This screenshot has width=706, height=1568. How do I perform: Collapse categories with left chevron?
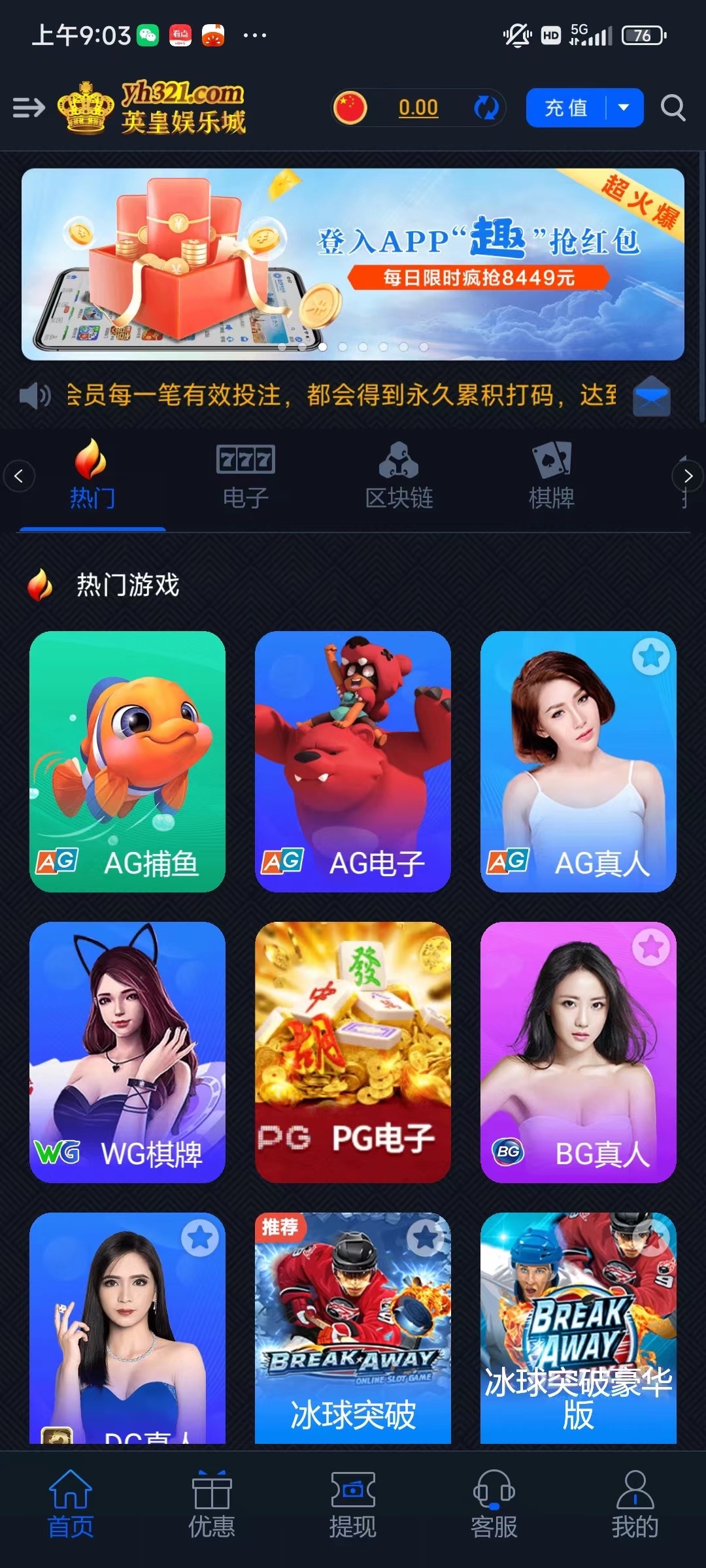coord(19,476)
